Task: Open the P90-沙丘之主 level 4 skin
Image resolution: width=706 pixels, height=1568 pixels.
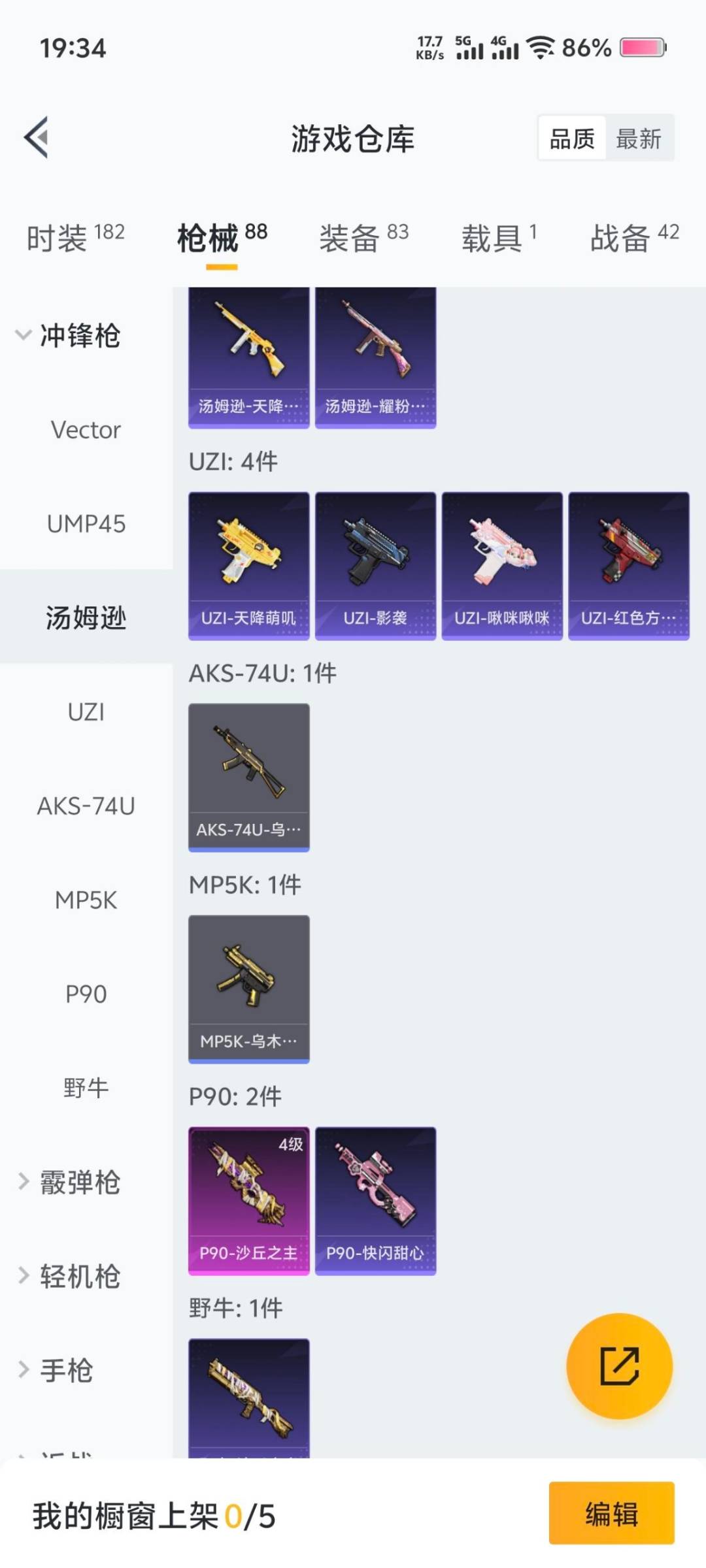Action: [x=249, y=1196]
